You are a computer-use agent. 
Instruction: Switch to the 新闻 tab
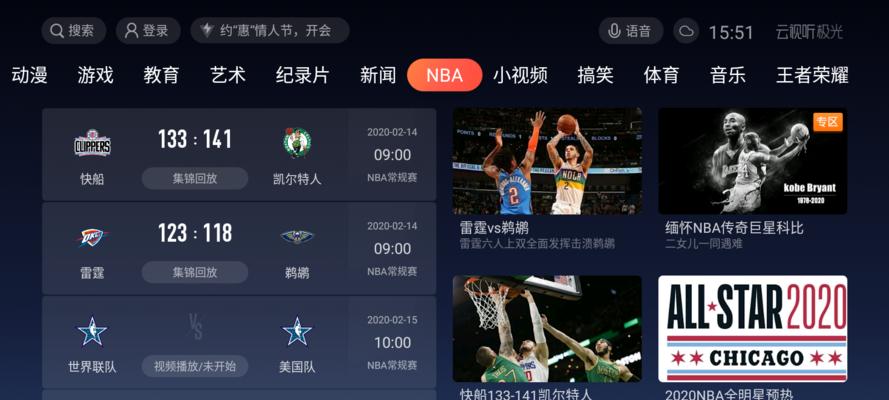coord(378,75)
